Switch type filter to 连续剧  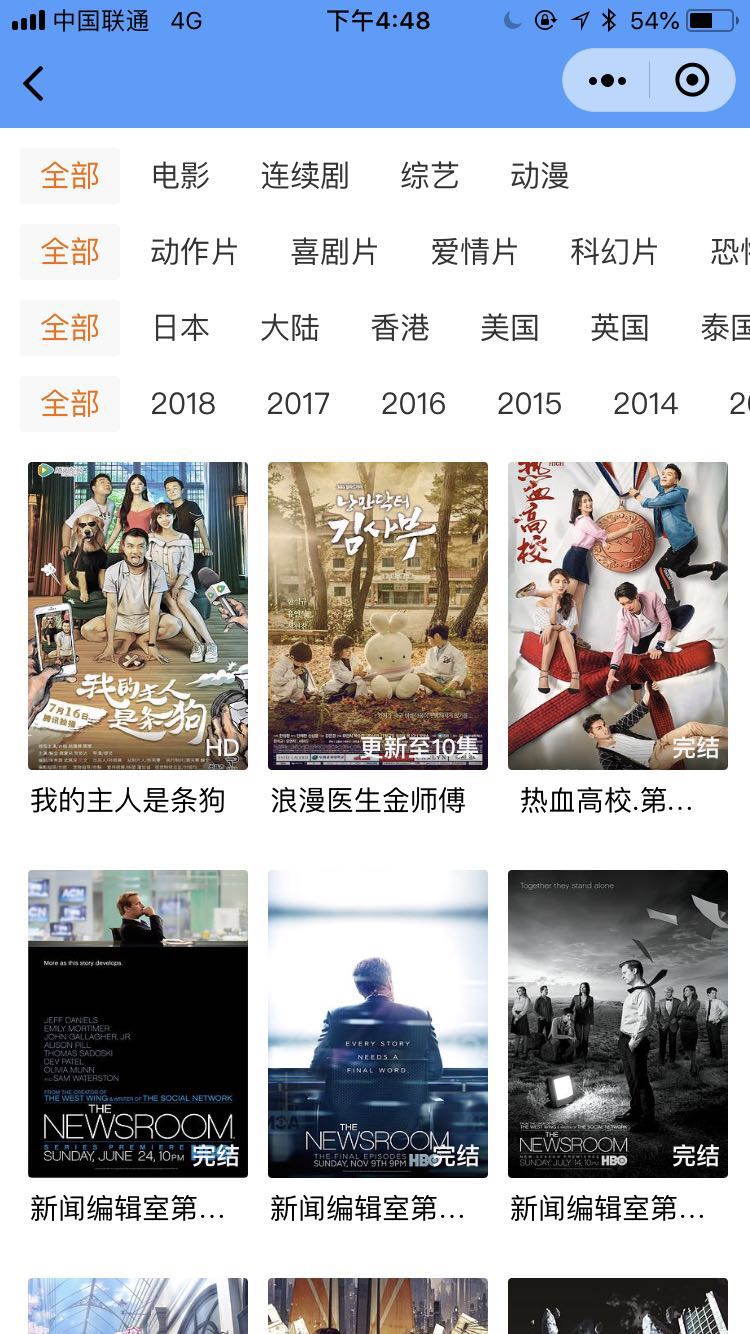tap(305, 176)
